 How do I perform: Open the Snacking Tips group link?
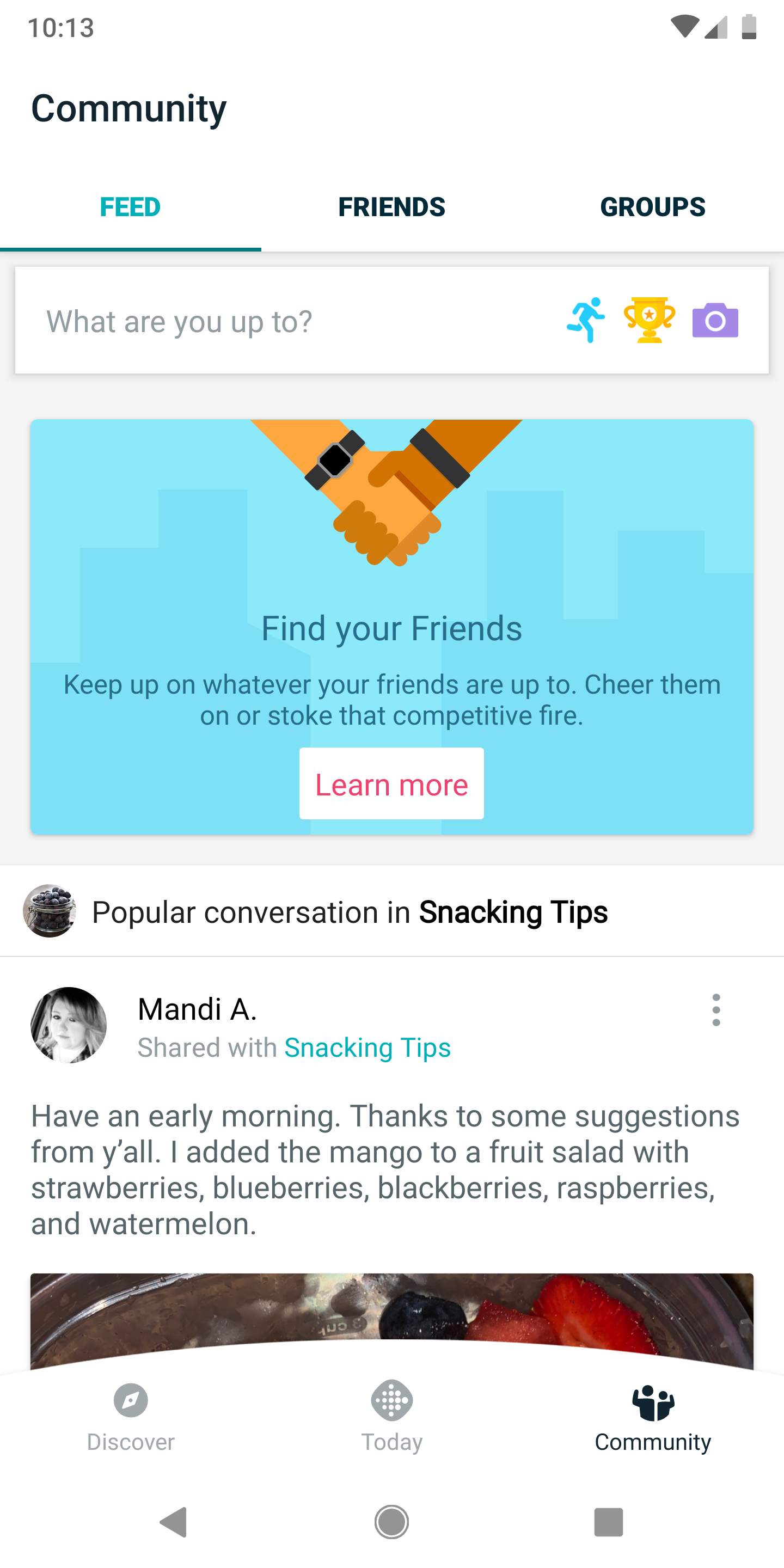pos(367,1048)
